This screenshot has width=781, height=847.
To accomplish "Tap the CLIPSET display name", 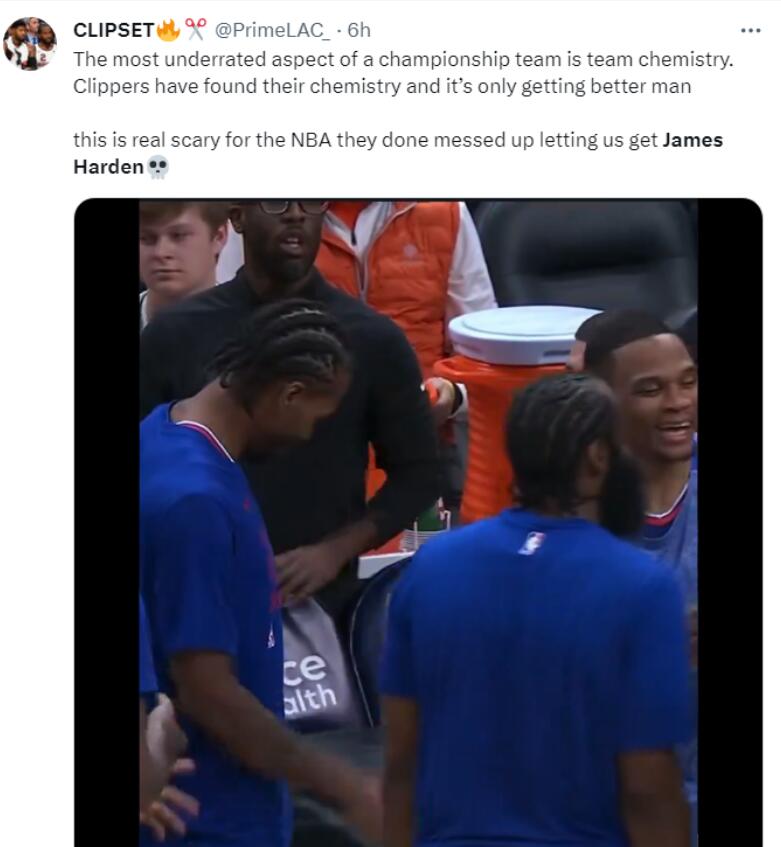I will click(x=112, y=30).
